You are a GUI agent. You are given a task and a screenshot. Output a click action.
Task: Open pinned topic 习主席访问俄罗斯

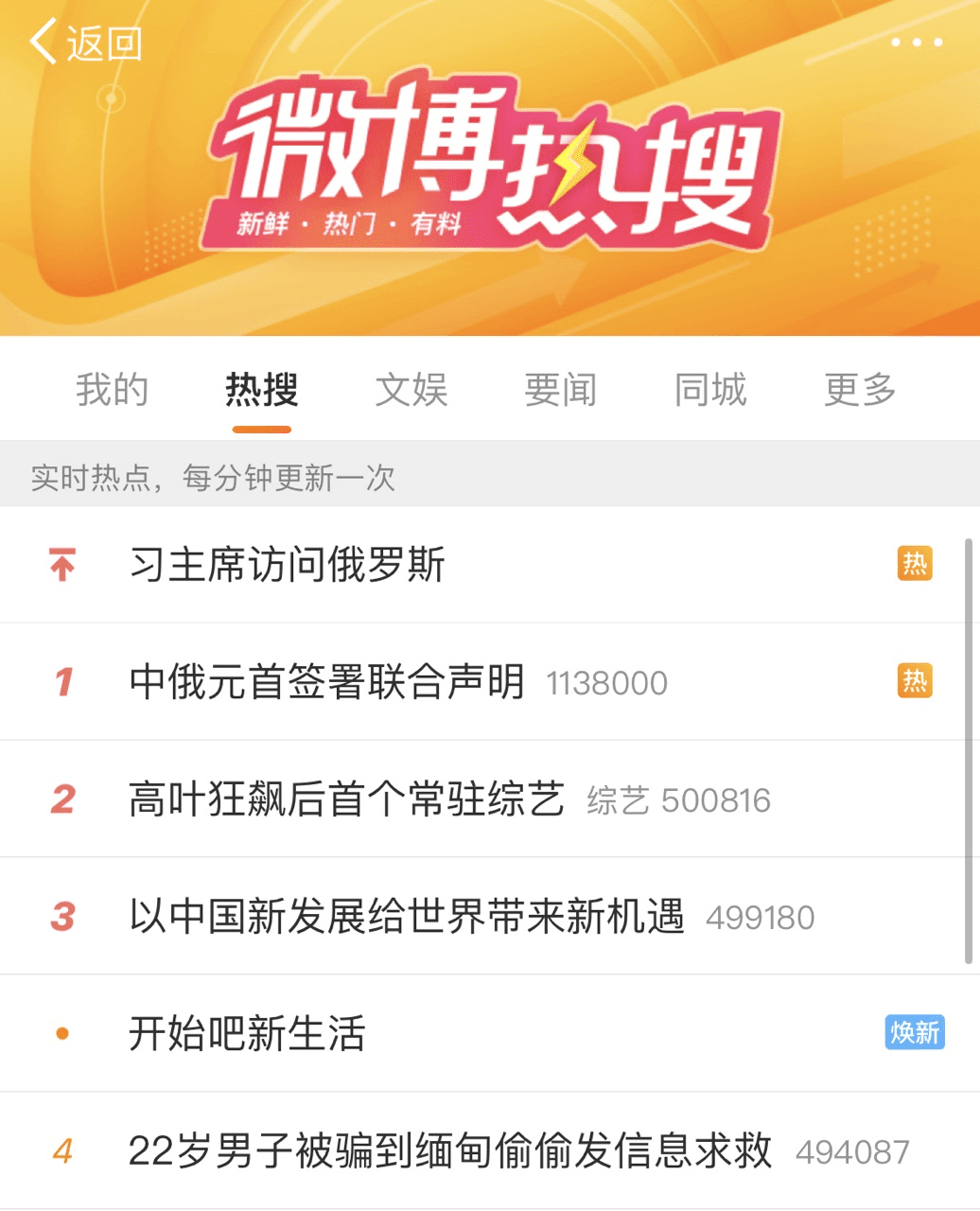click(288, 565)
